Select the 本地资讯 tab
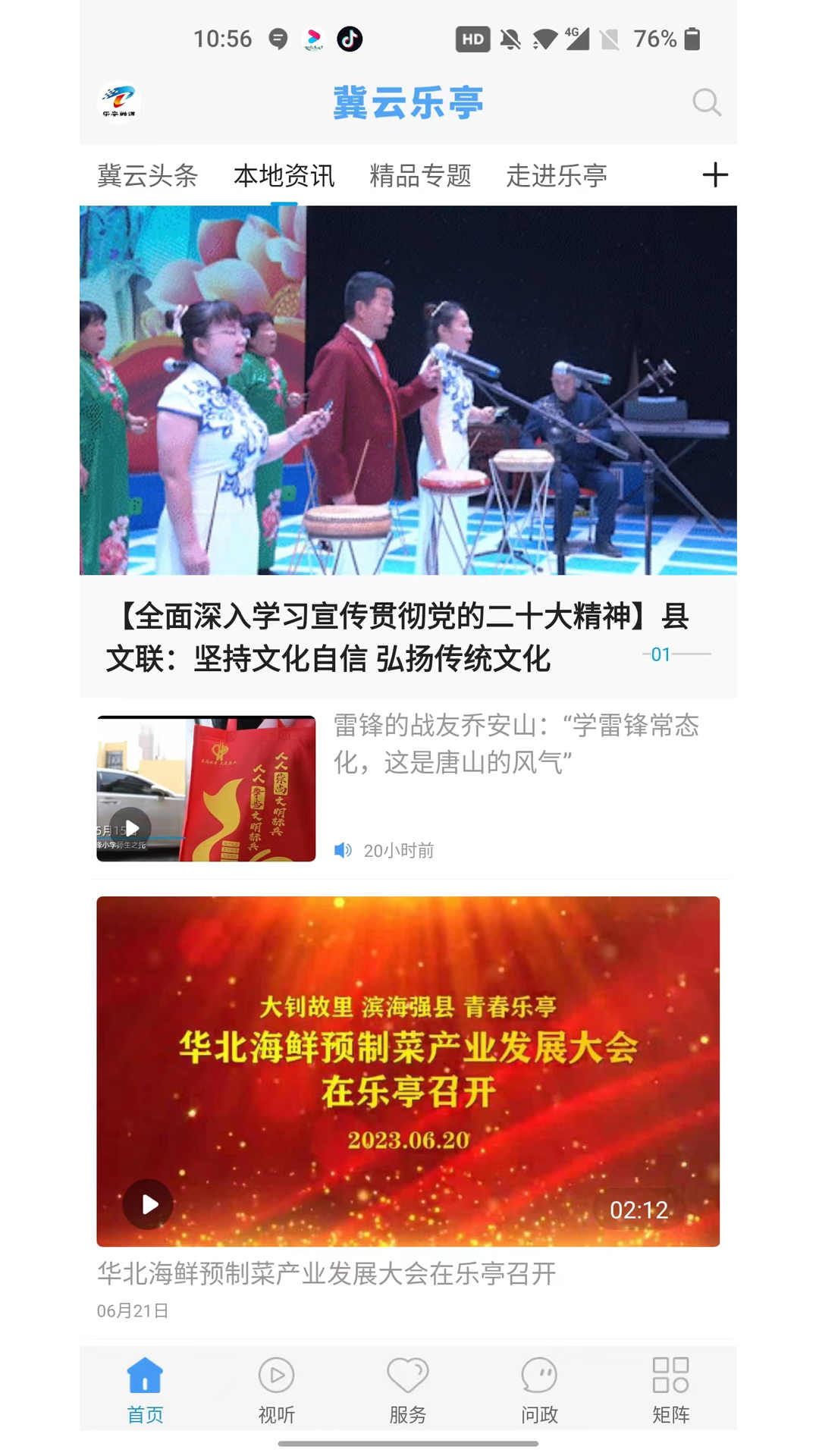 pyautogui.click(x=286, y=174)
